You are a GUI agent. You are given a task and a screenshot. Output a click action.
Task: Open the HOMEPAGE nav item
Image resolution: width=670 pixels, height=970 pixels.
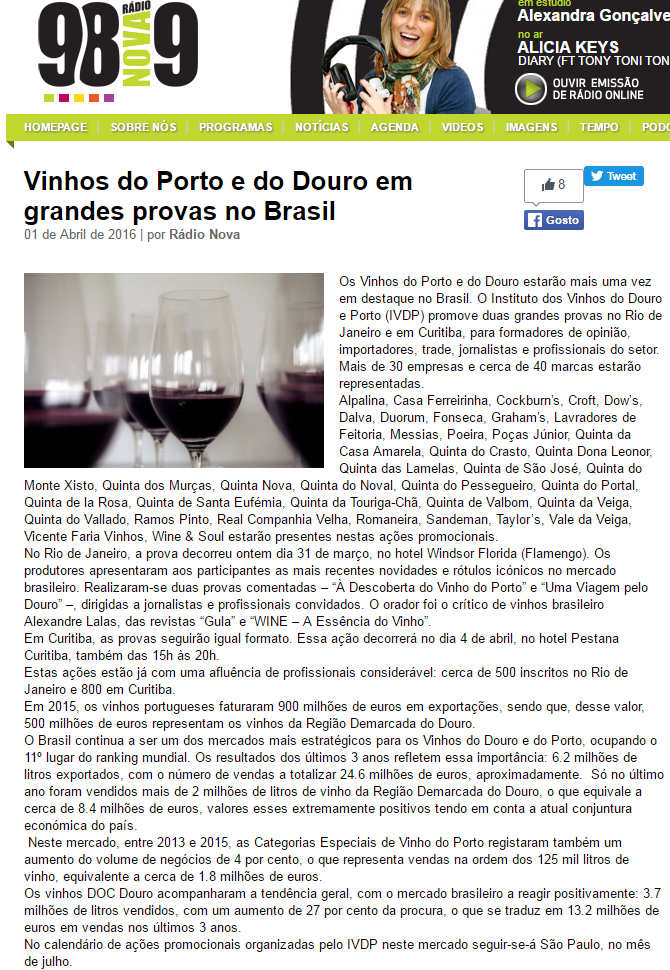click(x=55, y=127)
